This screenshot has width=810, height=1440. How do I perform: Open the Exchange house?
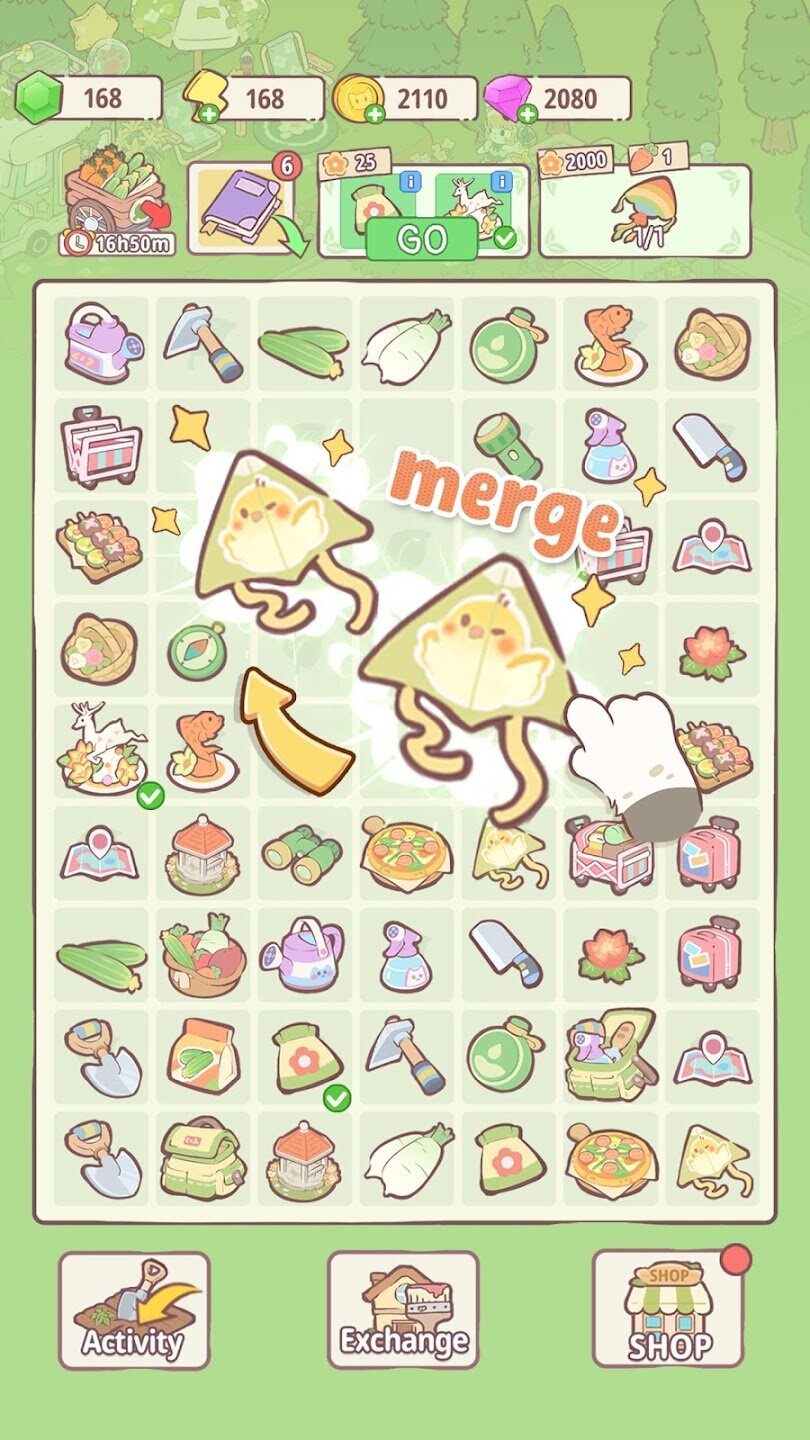[x=403, y=1310]
